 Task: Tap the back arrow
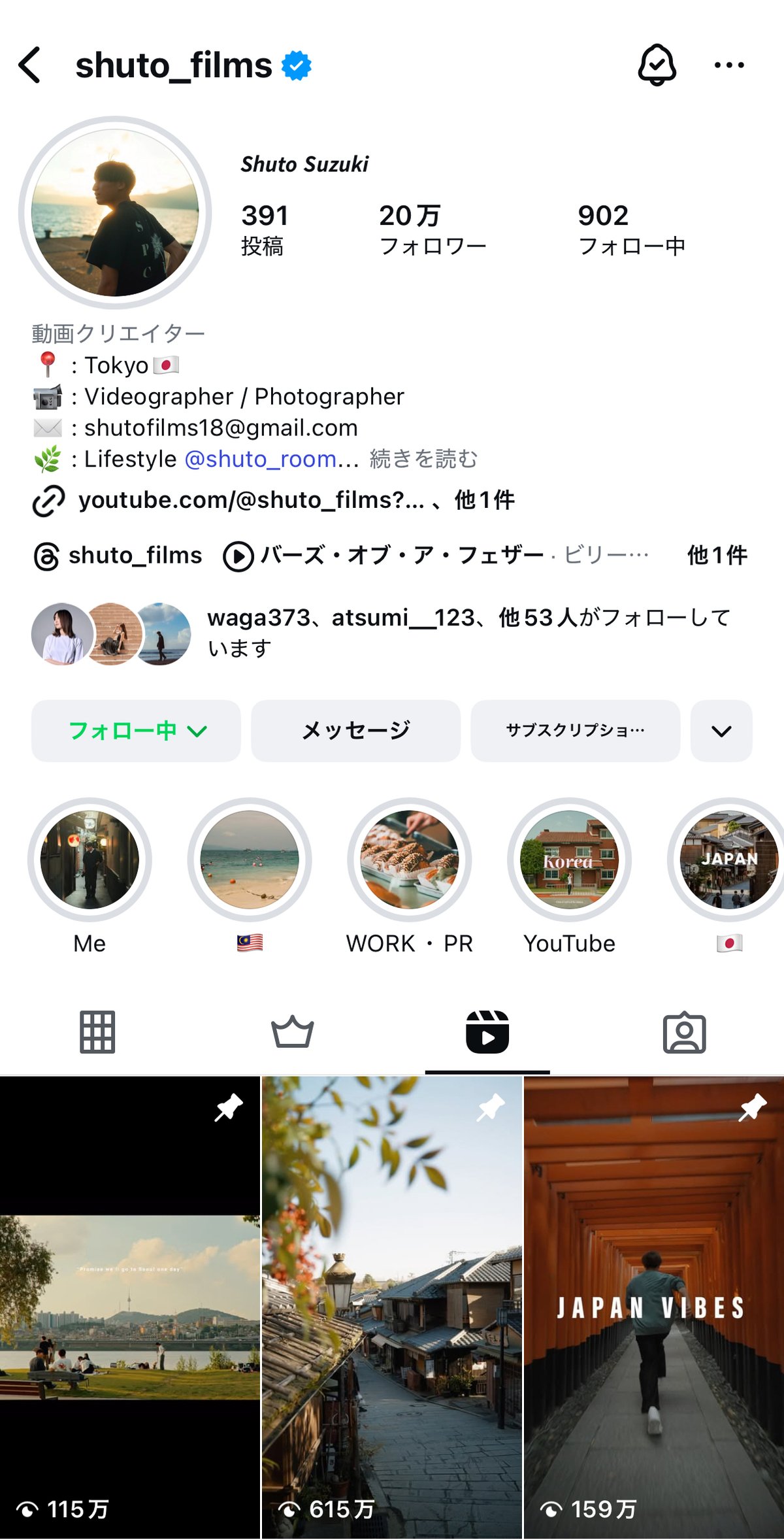pos(29,65)
